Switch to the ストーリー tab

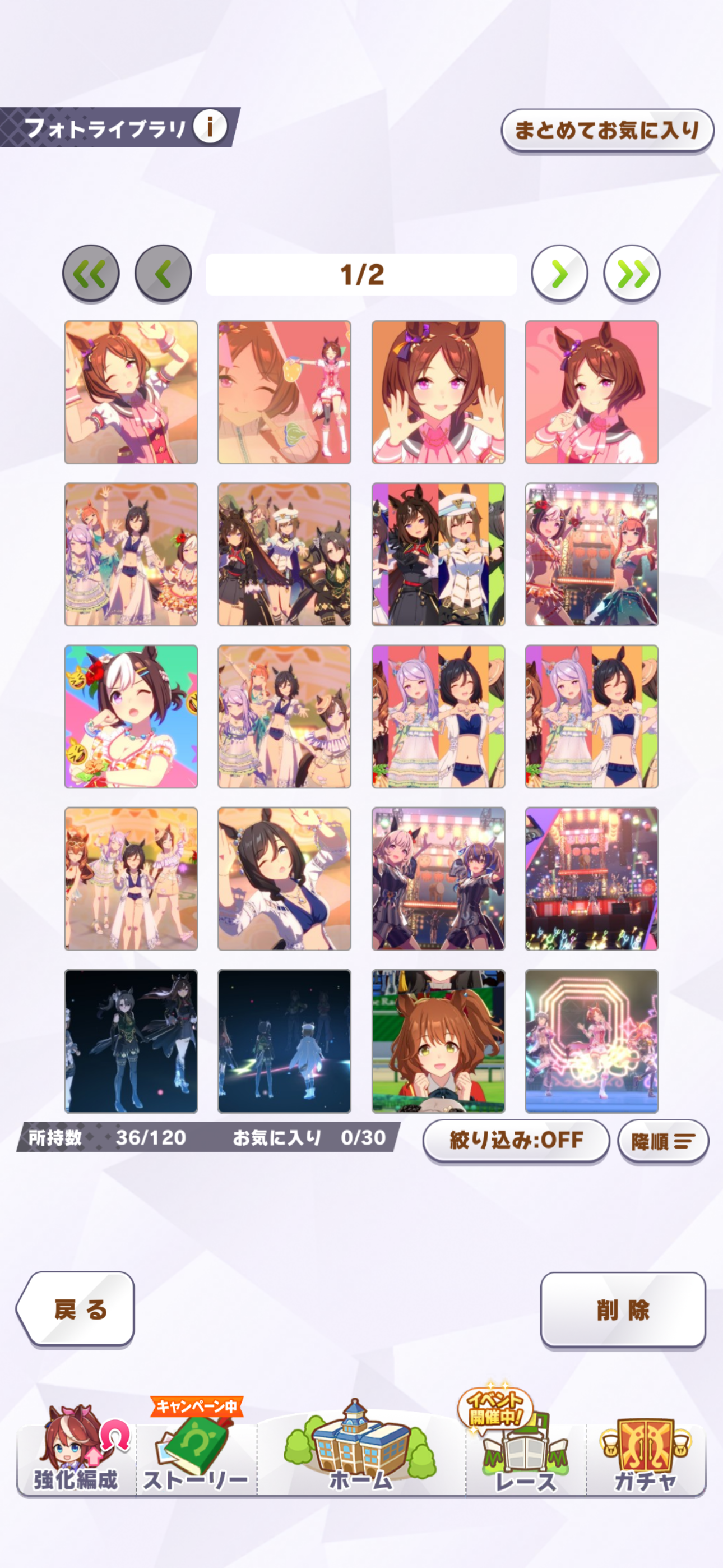196,1452
